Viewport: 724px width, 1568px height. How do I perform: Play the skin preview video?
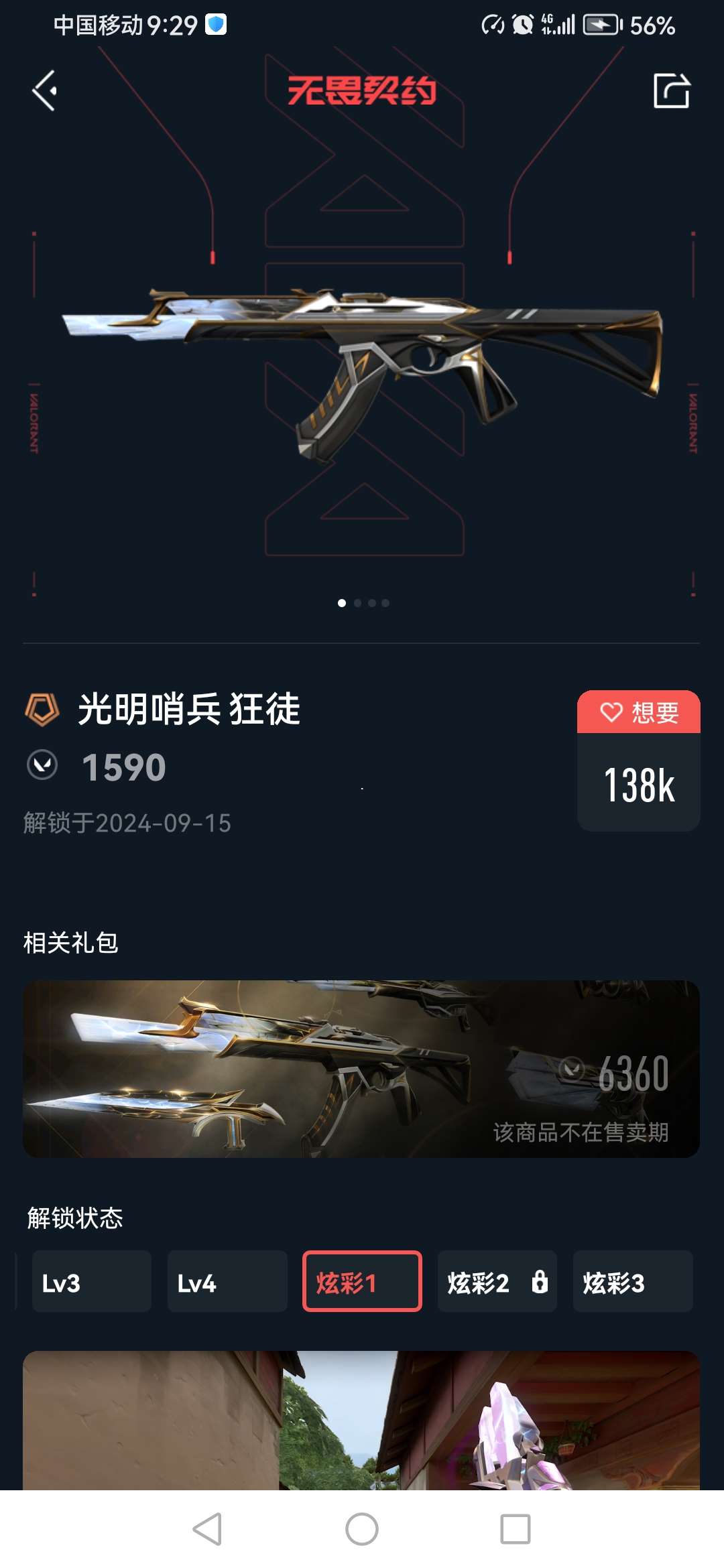click(x=361, y=1421)
